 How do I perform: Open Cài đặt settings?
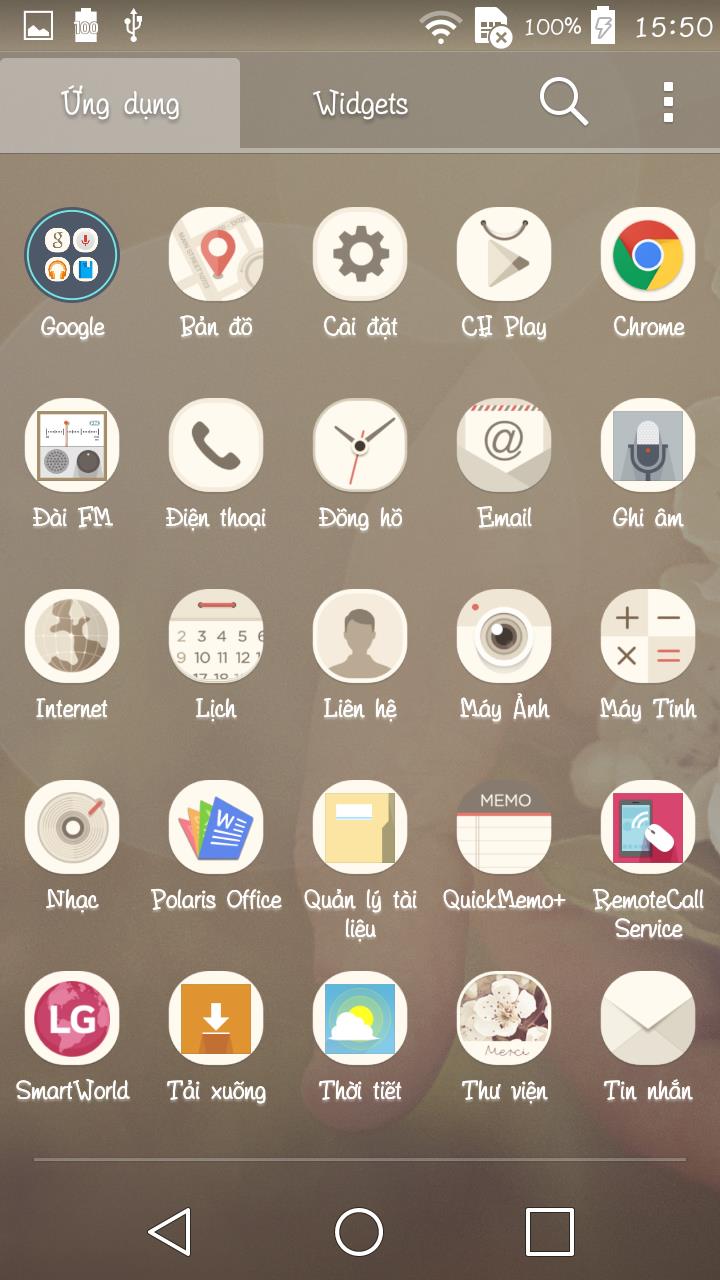pyautogui.click(x=360, y=255)
